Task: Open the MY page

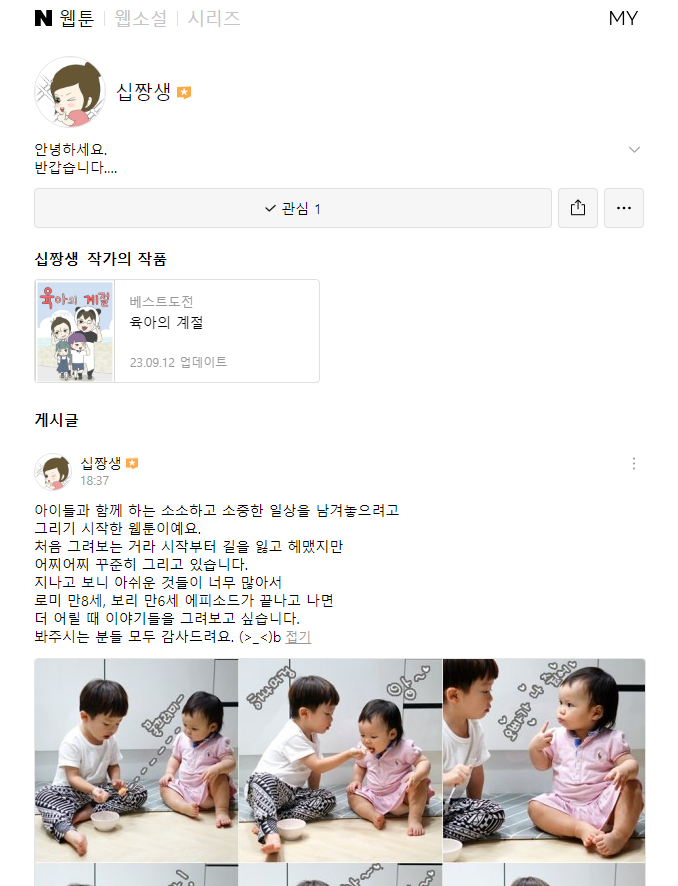Action: (x=622, y=18)
